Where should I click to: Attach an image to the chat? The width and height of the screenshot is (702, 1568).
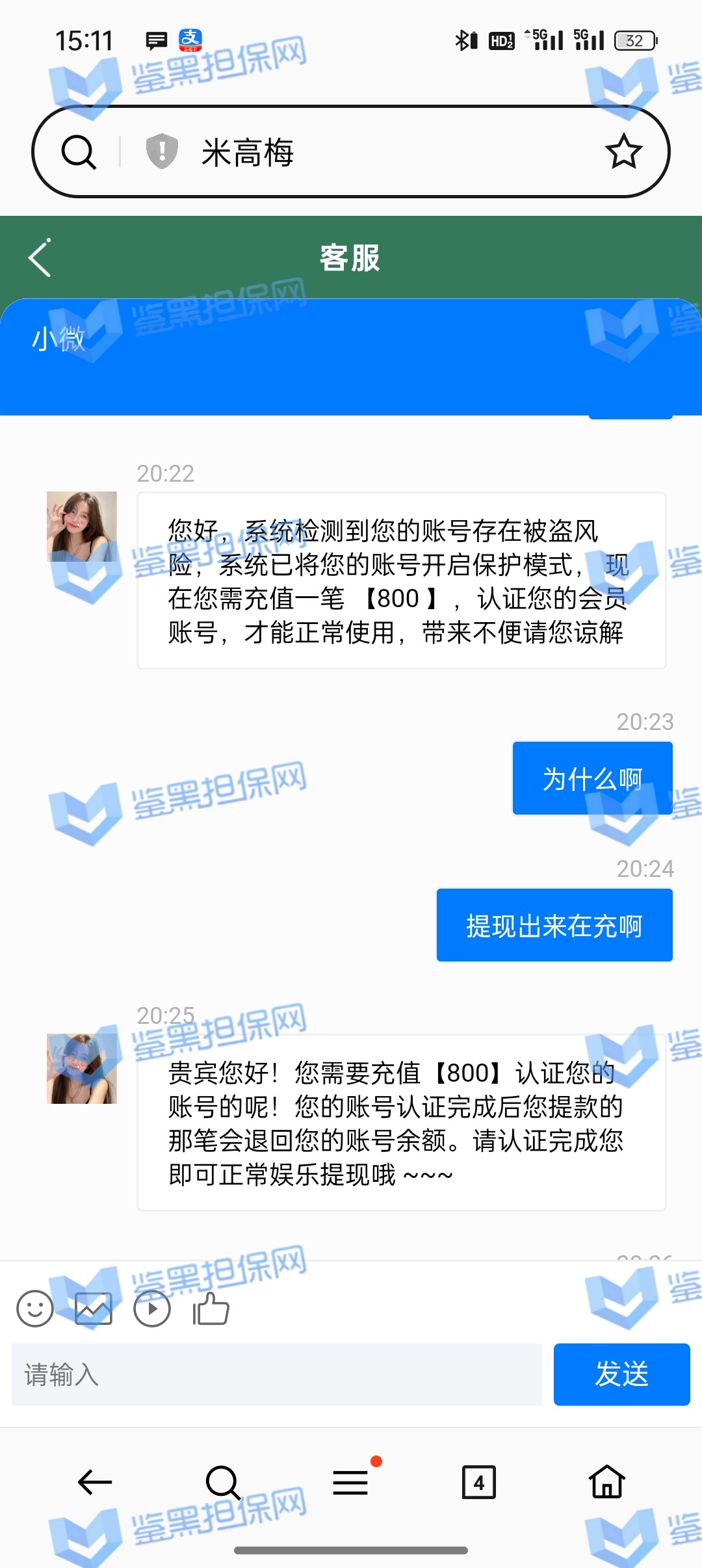[x=94, y=1309]
